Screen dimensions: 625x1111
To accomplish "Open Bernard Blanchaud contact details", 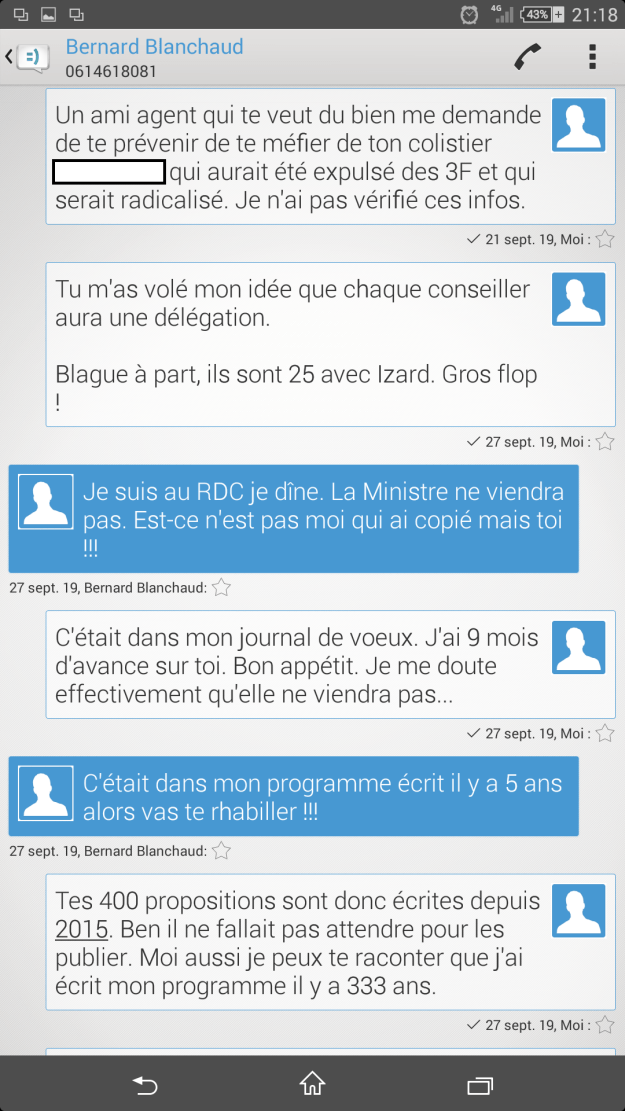I will pyautogui.click(x=154, y=57).
